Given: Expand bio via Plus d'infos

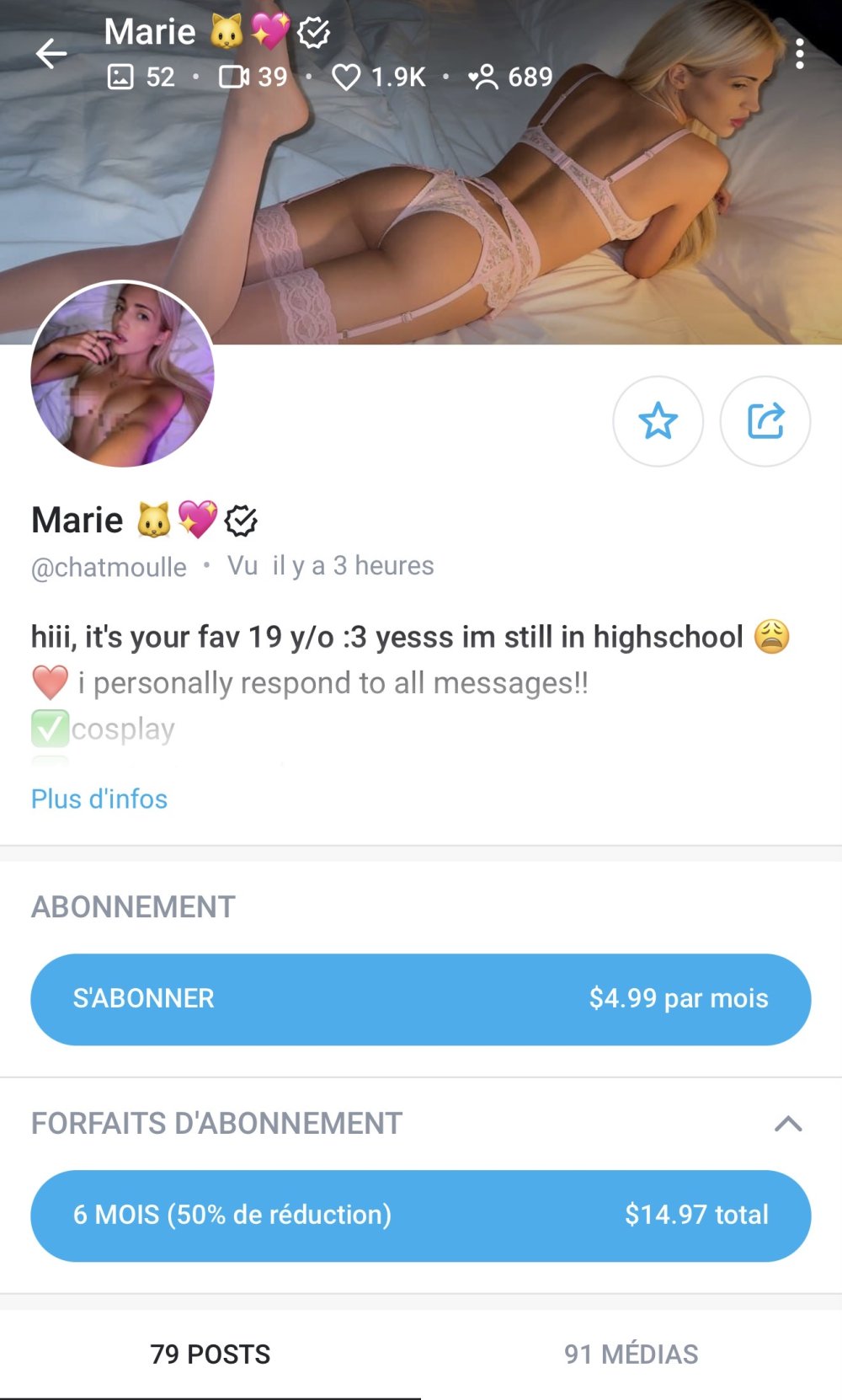Looking at the screenshot, I should point(99,799).
